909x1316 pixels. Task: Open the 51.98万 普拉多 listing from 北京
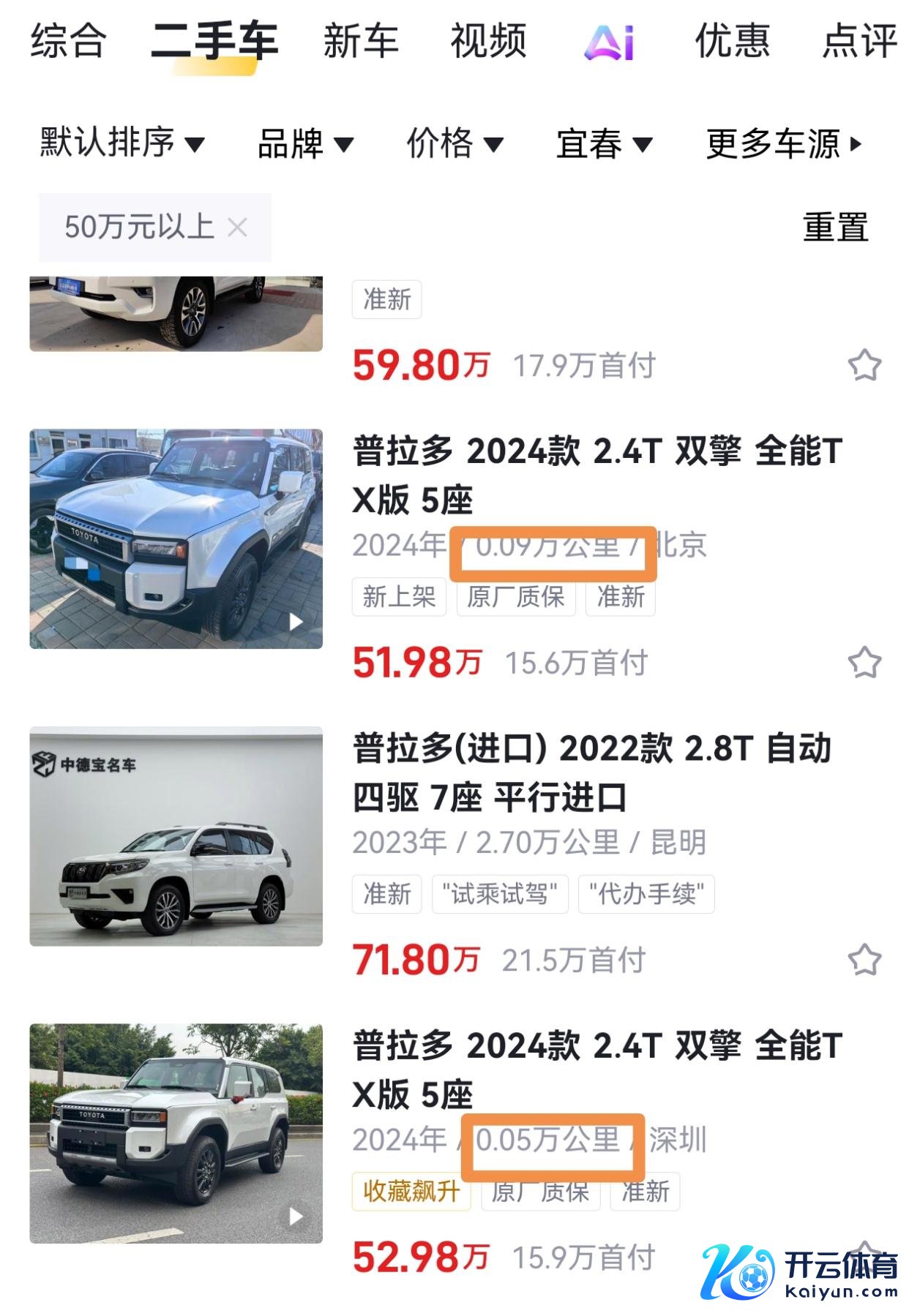596,475
